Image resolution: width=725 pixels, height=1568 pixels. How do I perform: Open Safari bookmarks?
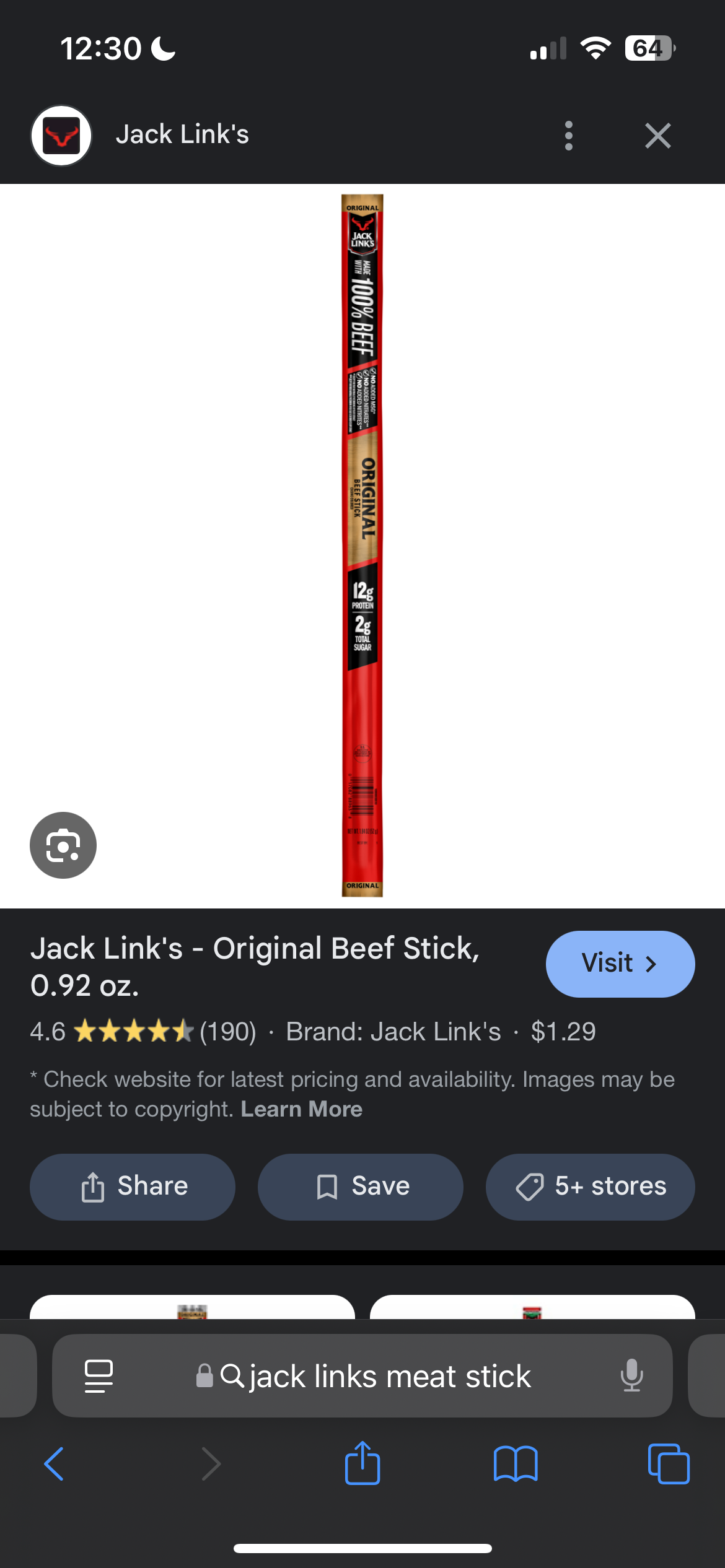515,1464
